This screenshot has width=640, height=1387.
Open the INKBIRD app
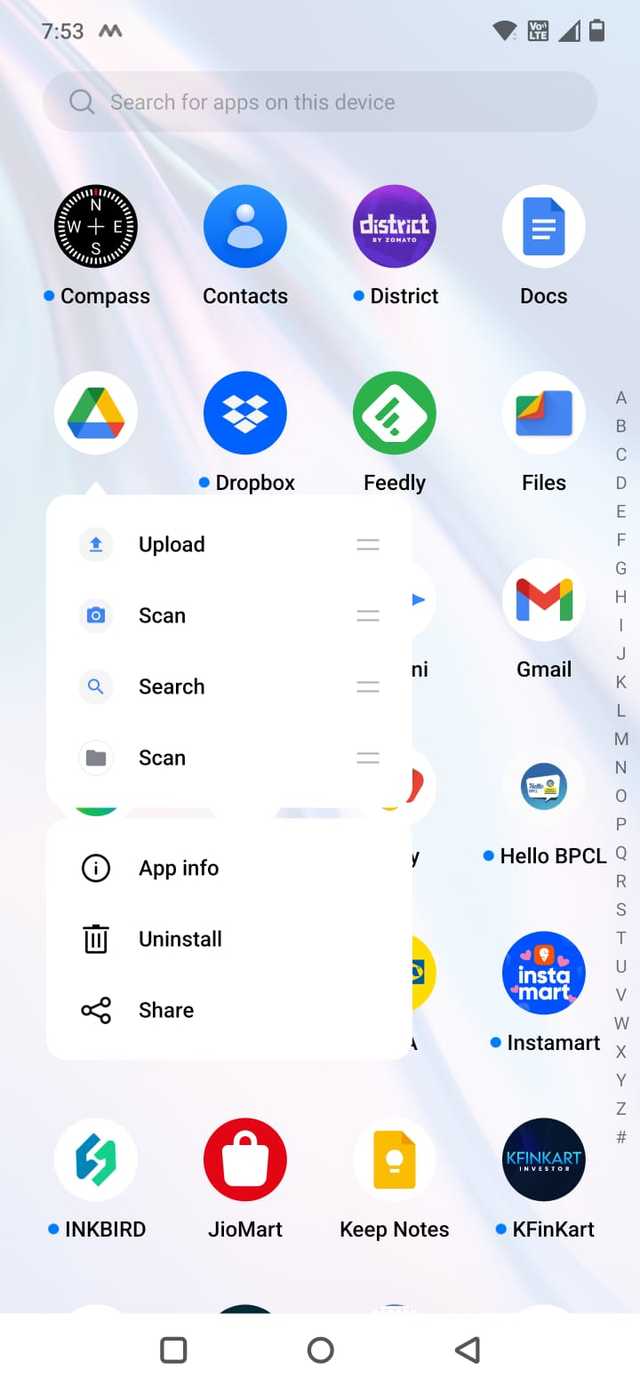[x=95, y=1160]
